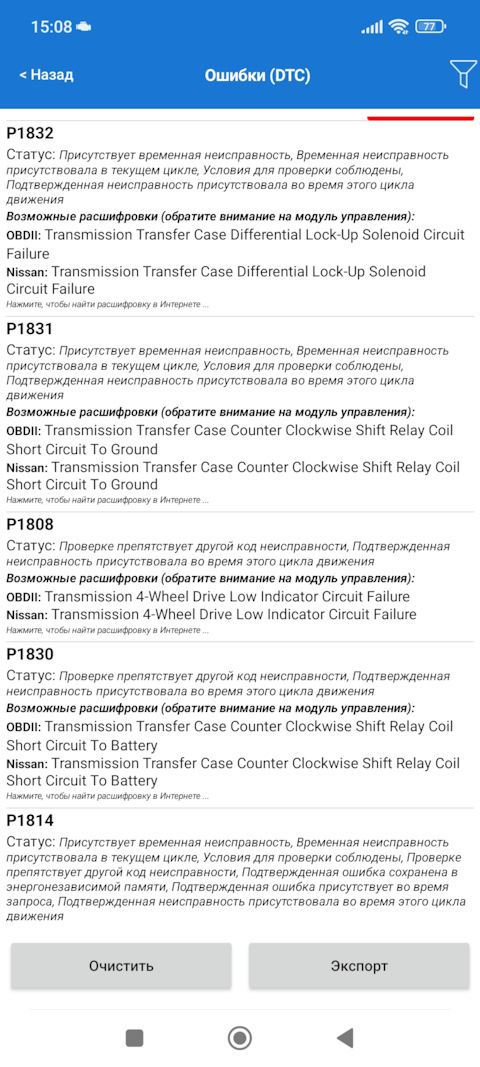Open the P1831 error entry for online lookup
Image resolution: width=480 pixels, height=1067 pixels.
coord(240,414)
